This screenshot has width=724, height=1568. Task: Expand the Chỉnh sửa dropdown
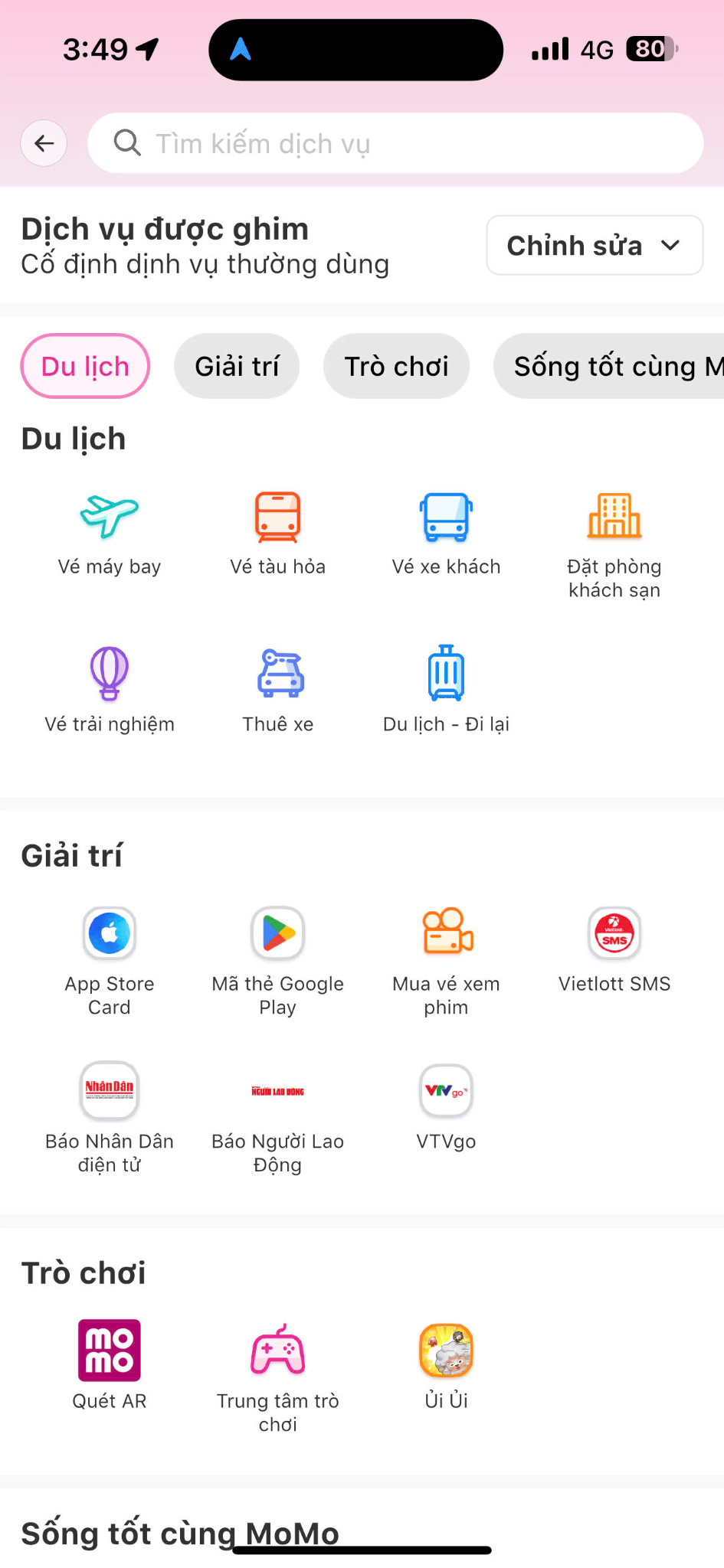point(594,245)
